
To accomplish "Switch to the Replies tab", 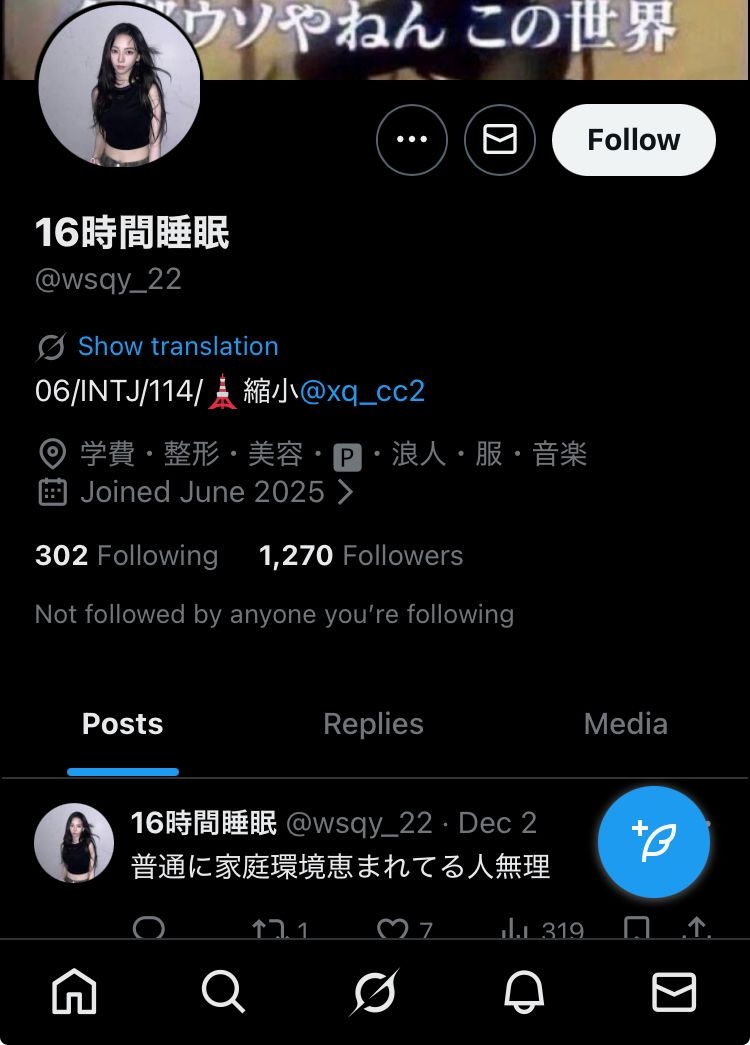I will coord(373,724).
